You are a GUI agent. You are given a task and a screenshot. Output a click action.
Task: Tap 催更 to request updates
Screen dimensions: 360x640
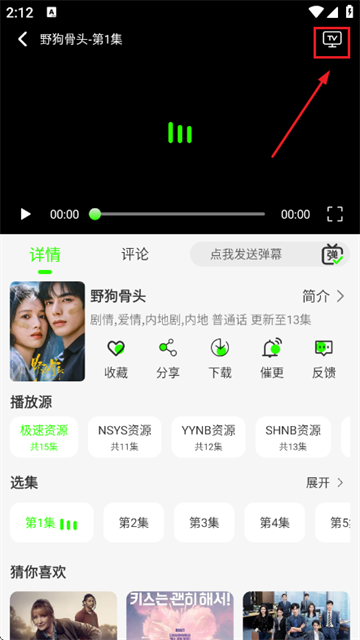(x=272, y=360)
